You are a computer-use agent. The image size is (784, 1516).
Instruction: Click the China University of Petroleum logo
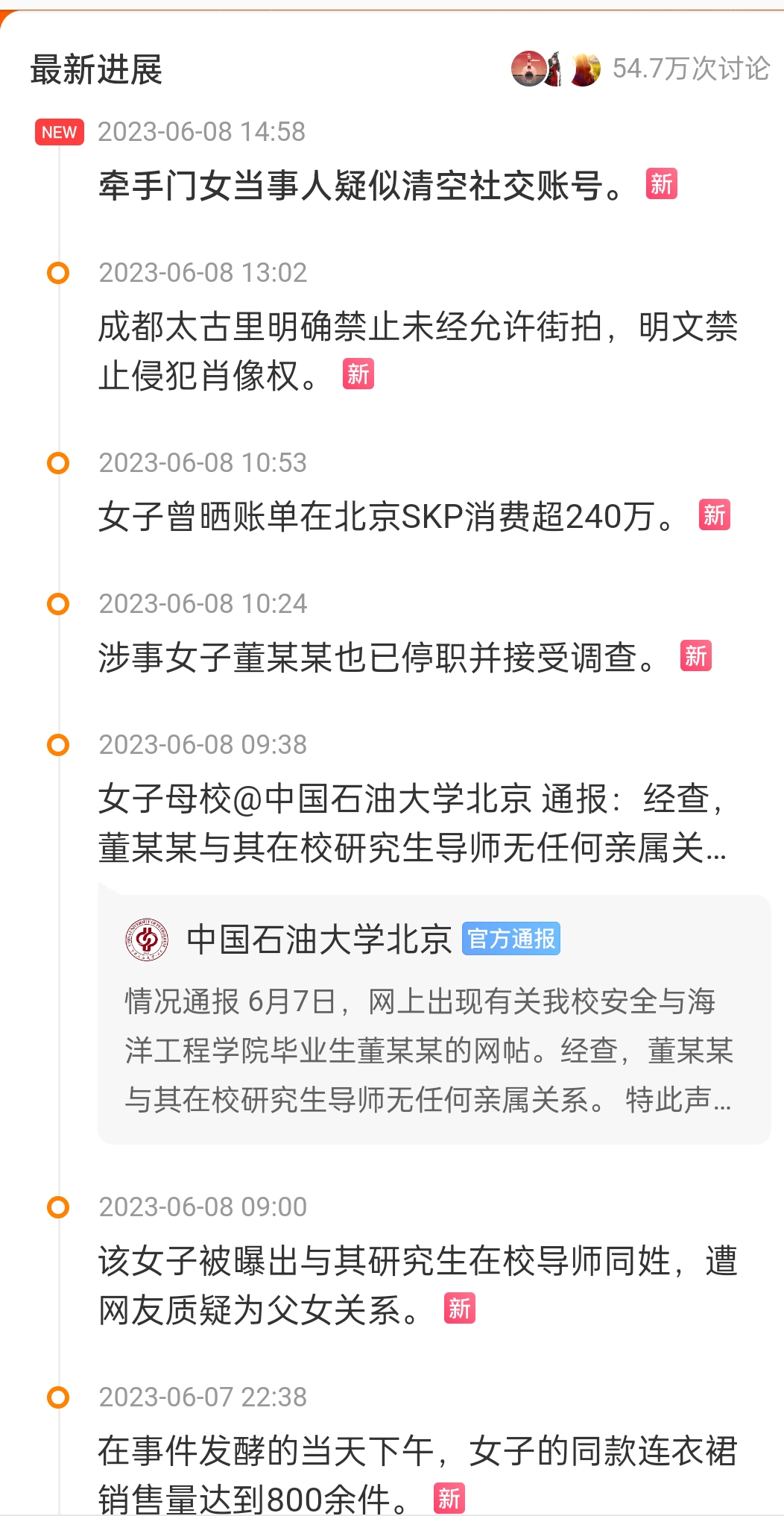click(146, 939)
